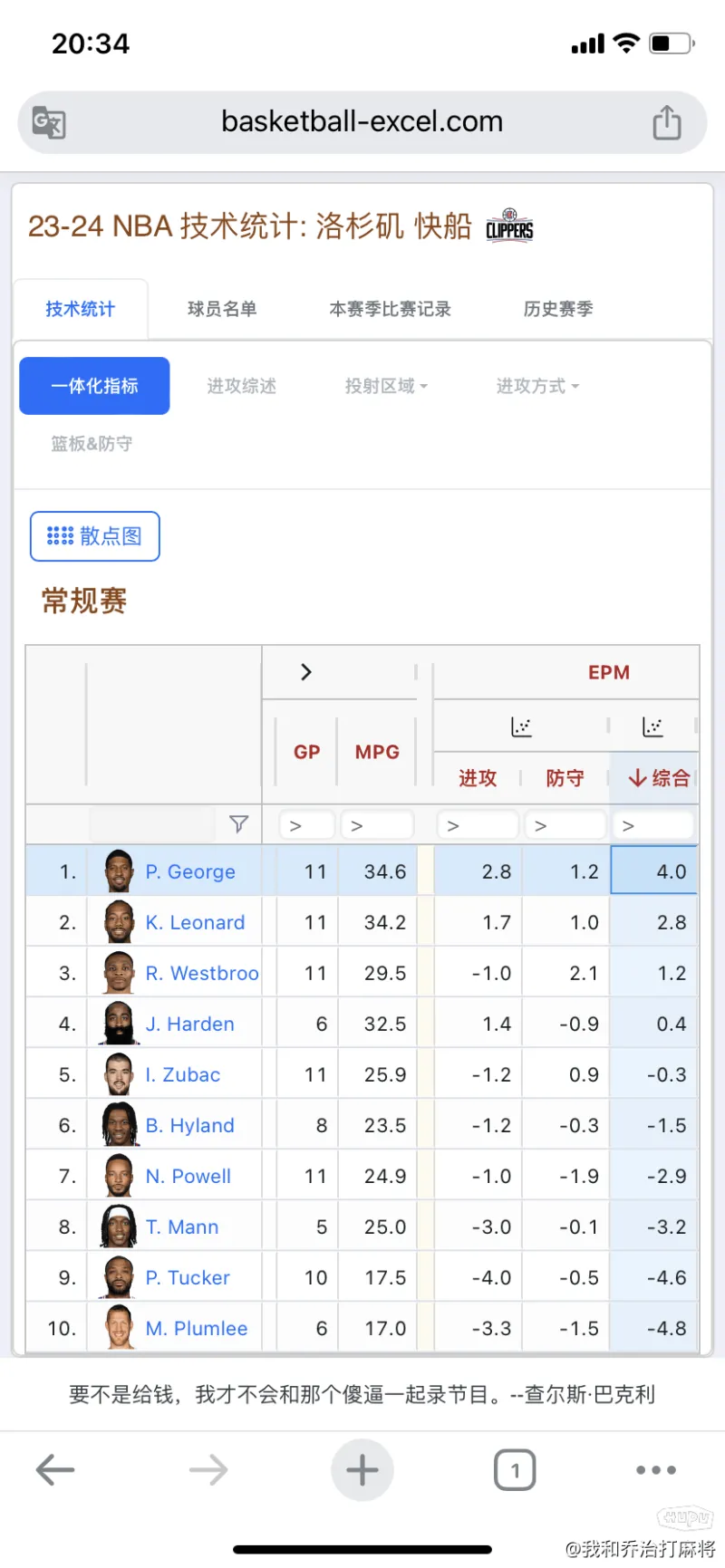Sort by the 防守 column
This screenshot has height=1568, width=725.
(x=565, y=778)
